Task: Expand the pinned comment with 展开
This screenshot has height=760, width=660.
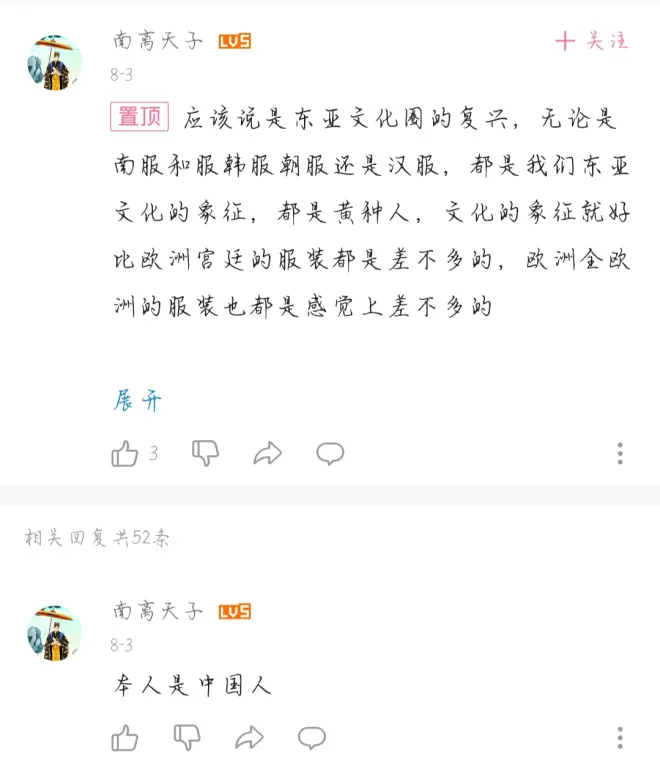Action: tap(137, 402)
